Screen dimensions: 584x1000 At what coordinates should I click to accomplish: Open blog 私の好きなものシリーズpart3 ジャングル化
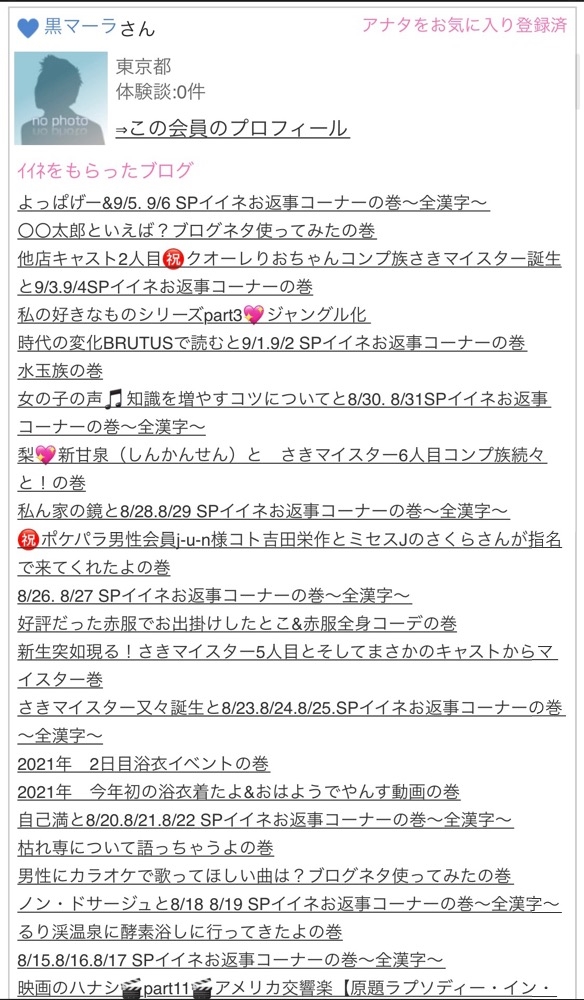tap(194, 315)
